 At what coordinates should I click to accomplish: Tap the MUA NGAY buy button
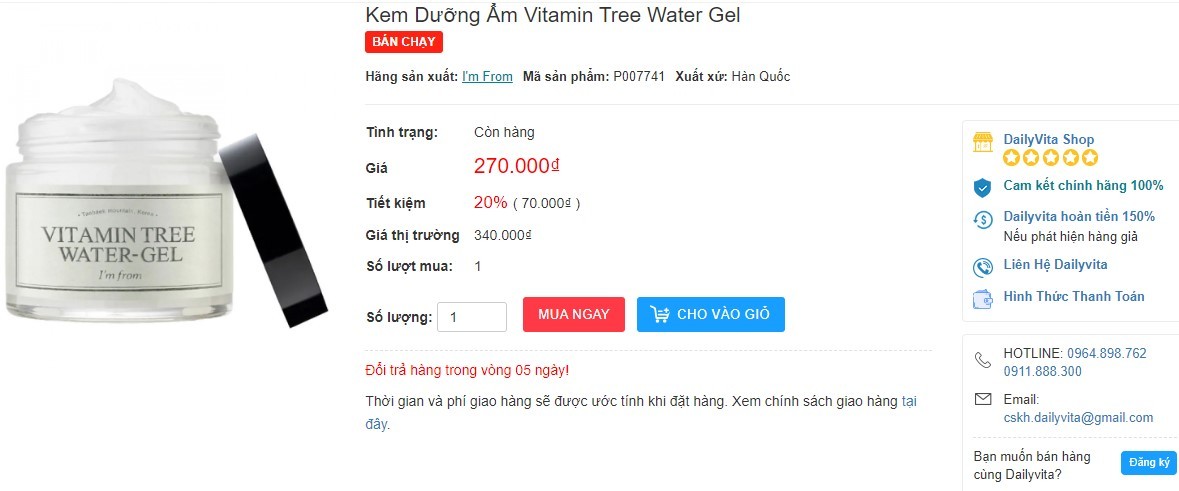click(x=573, y=314)
